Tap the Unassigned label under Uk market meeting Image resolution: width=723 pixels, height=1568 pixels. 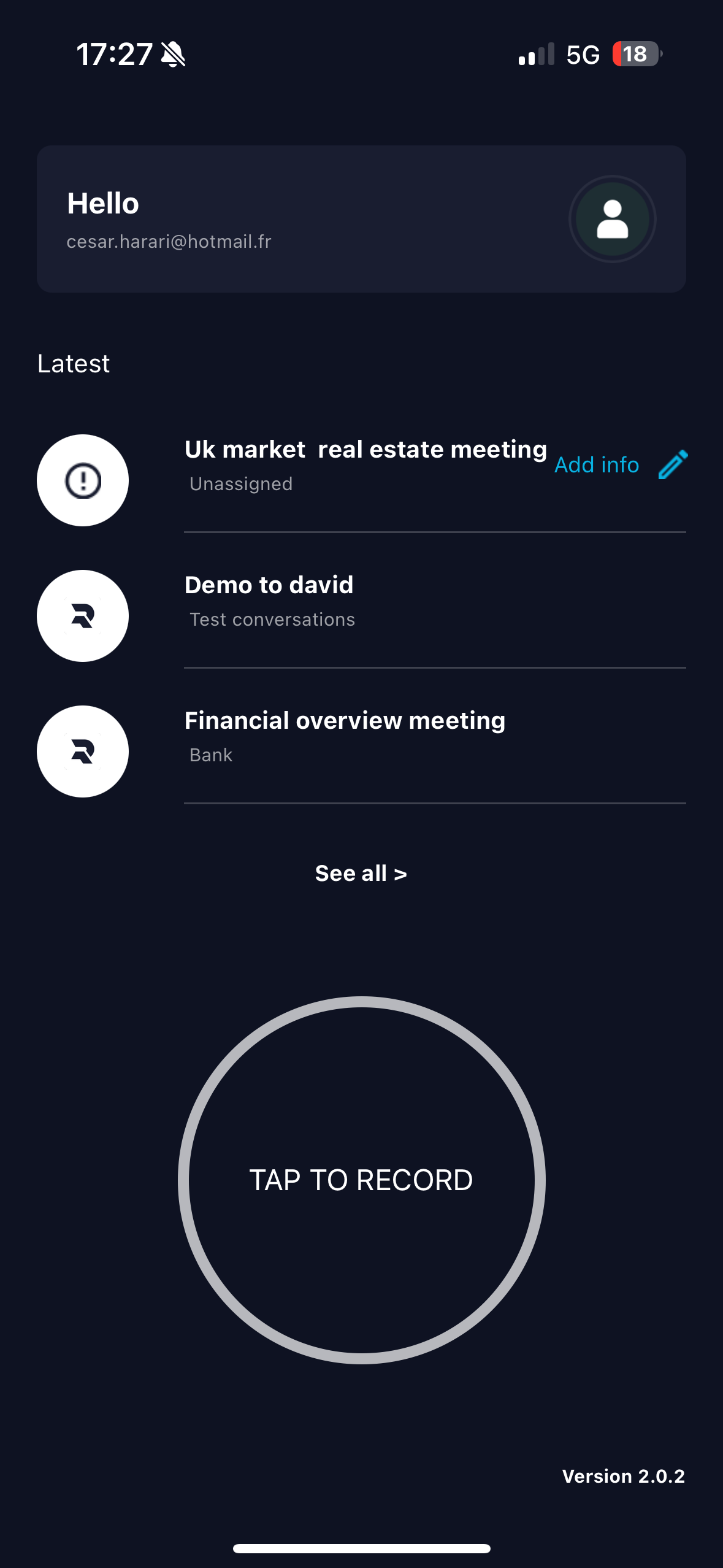tap(240, 483)
